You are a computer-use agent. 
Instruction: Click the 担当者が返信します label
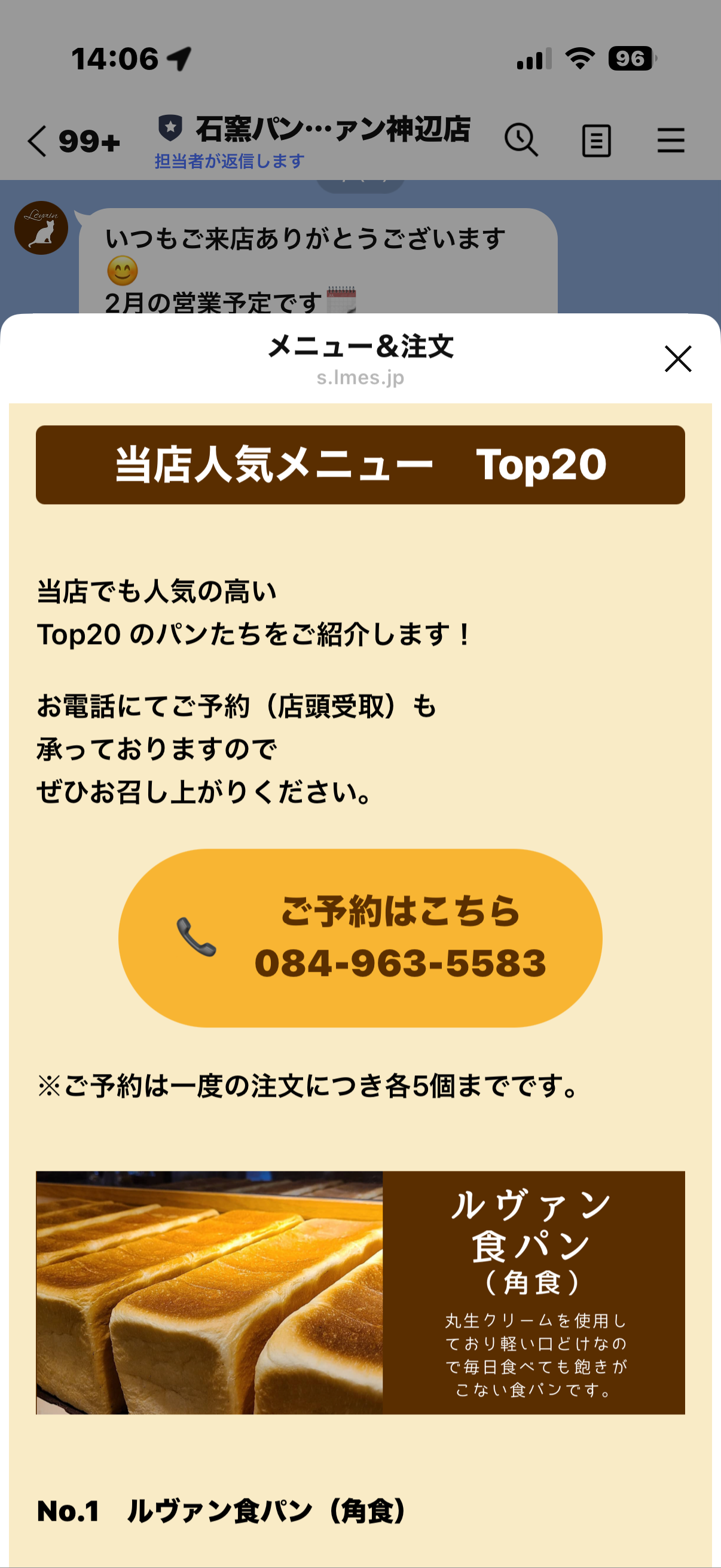pyautogui.click(x=230, y=161)
